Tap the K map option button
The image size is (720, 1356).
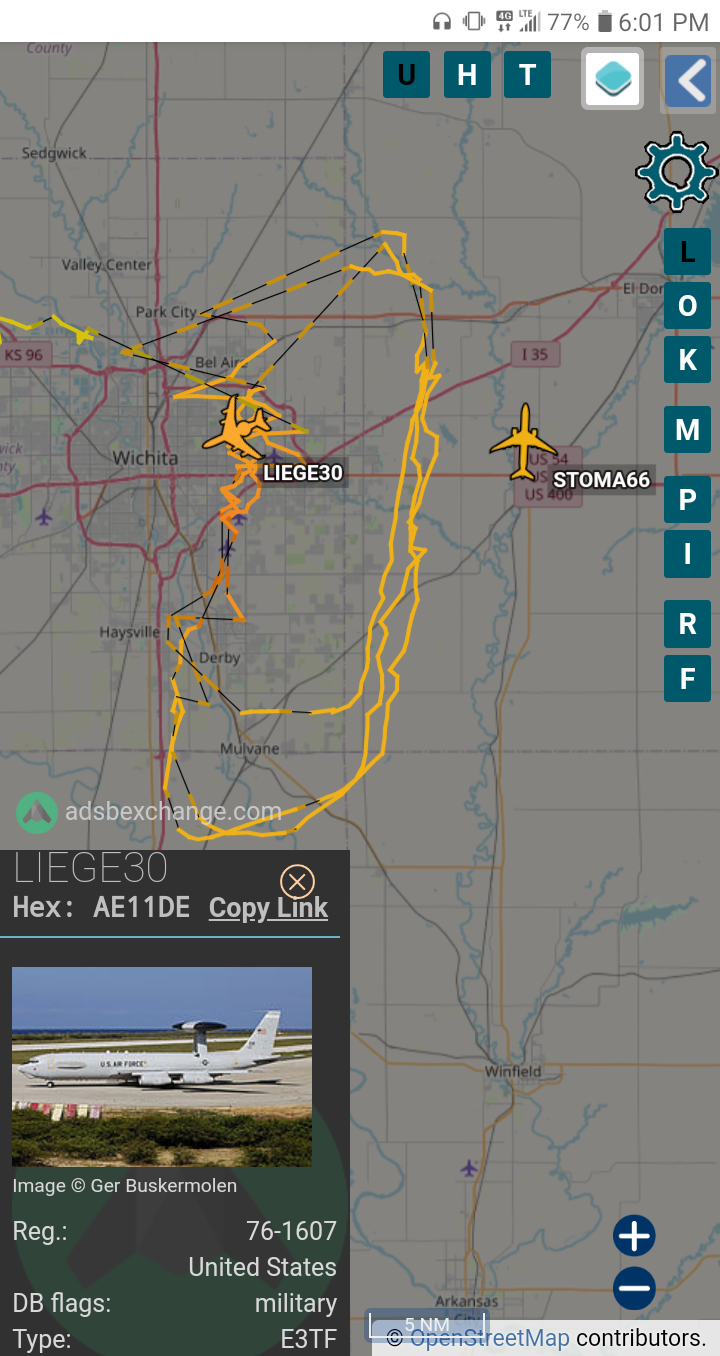tap(688, 360)
